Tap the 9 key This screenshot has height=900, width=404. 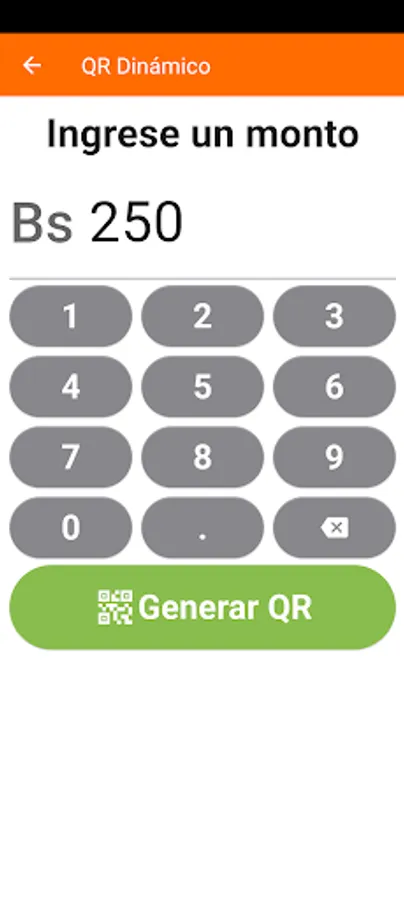(335, 457)
